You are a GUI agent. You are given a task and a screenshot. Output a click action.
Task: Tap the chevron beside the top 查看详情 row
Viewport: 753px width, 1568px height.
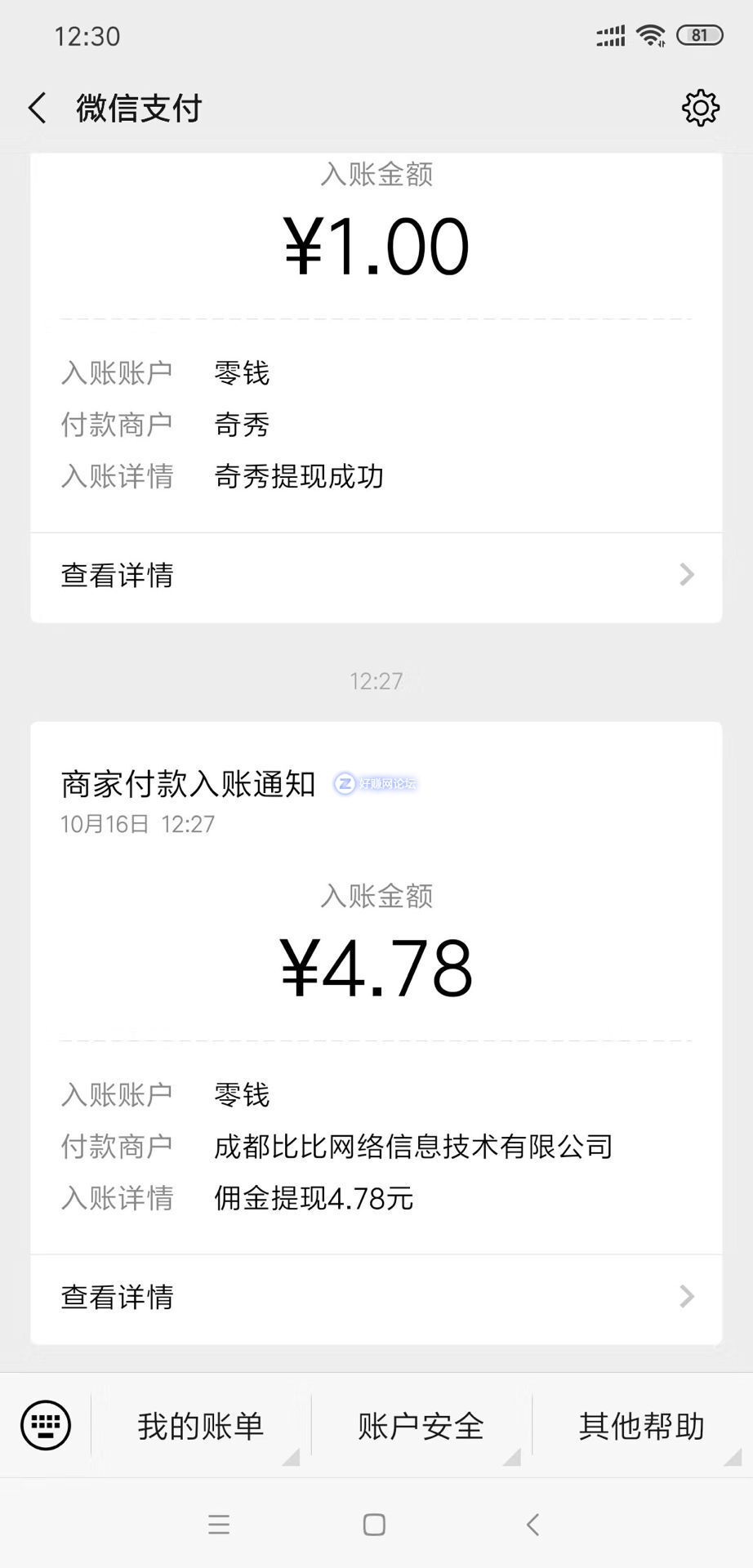click(x=687, y=576)
